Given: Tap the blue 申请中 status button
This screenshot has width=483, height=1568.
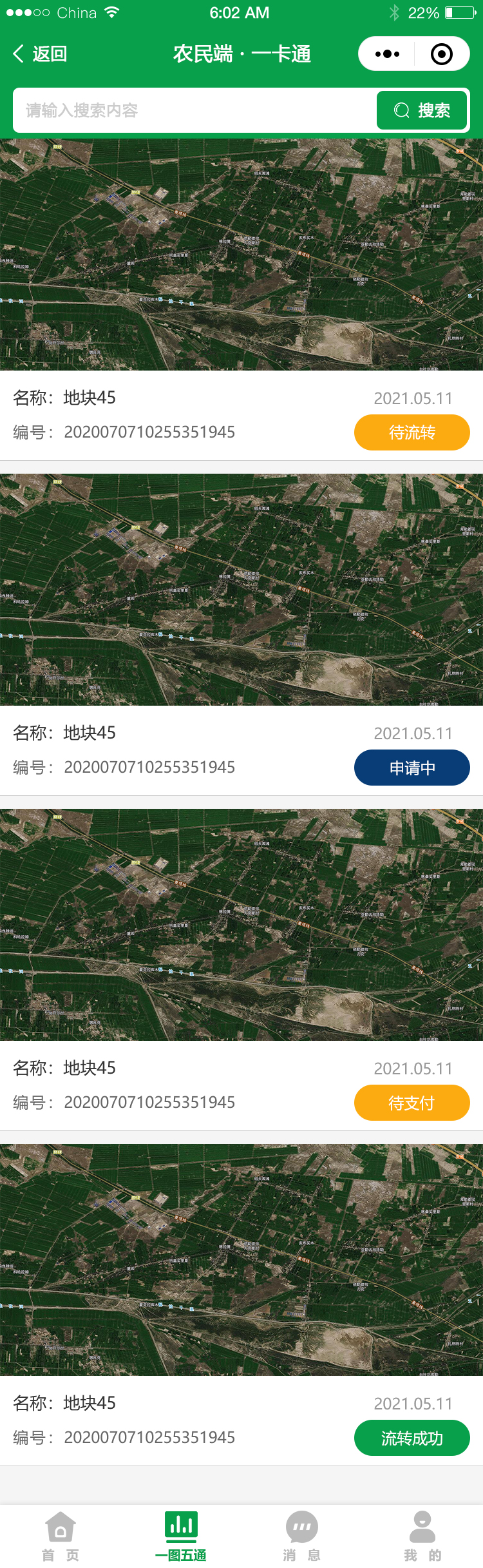Looking at the screenshot, I should [x=412, y=768].
